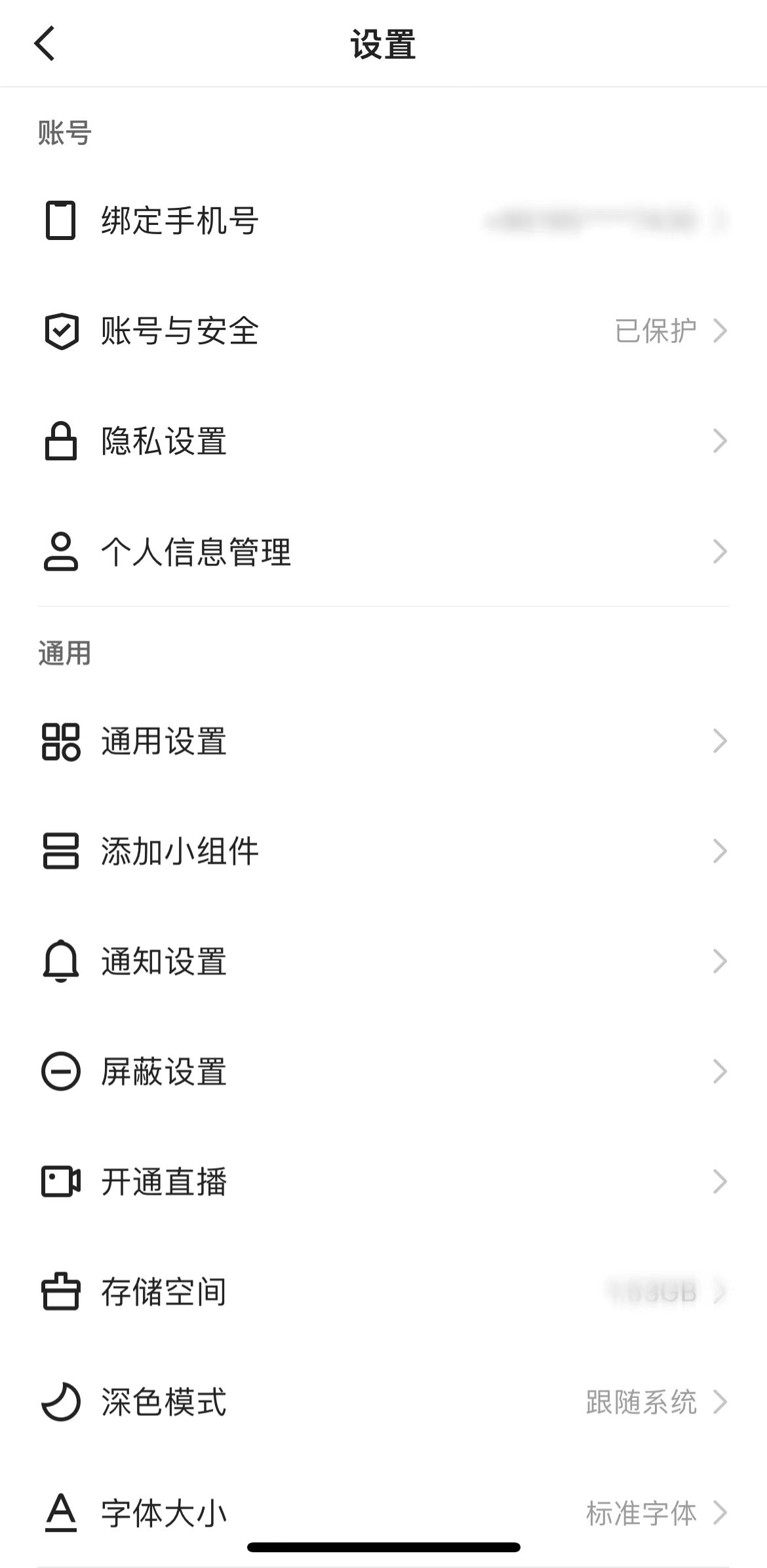Click the 存储空间 storage box icon
This screenshot has height=1568, width=767.
pyautogui.click(x=60, y=1293)
